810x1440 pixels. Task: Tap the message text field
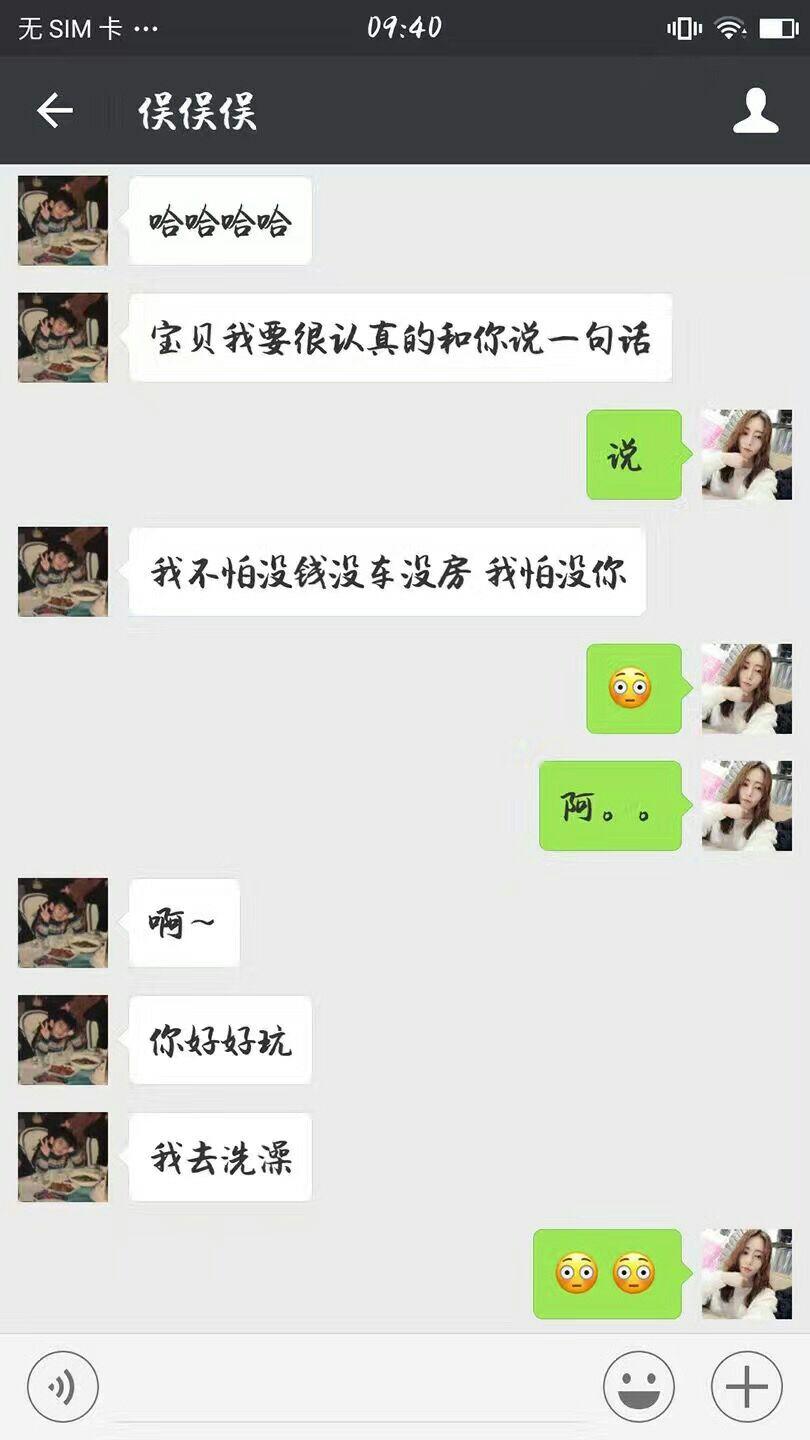(350, 1388)
